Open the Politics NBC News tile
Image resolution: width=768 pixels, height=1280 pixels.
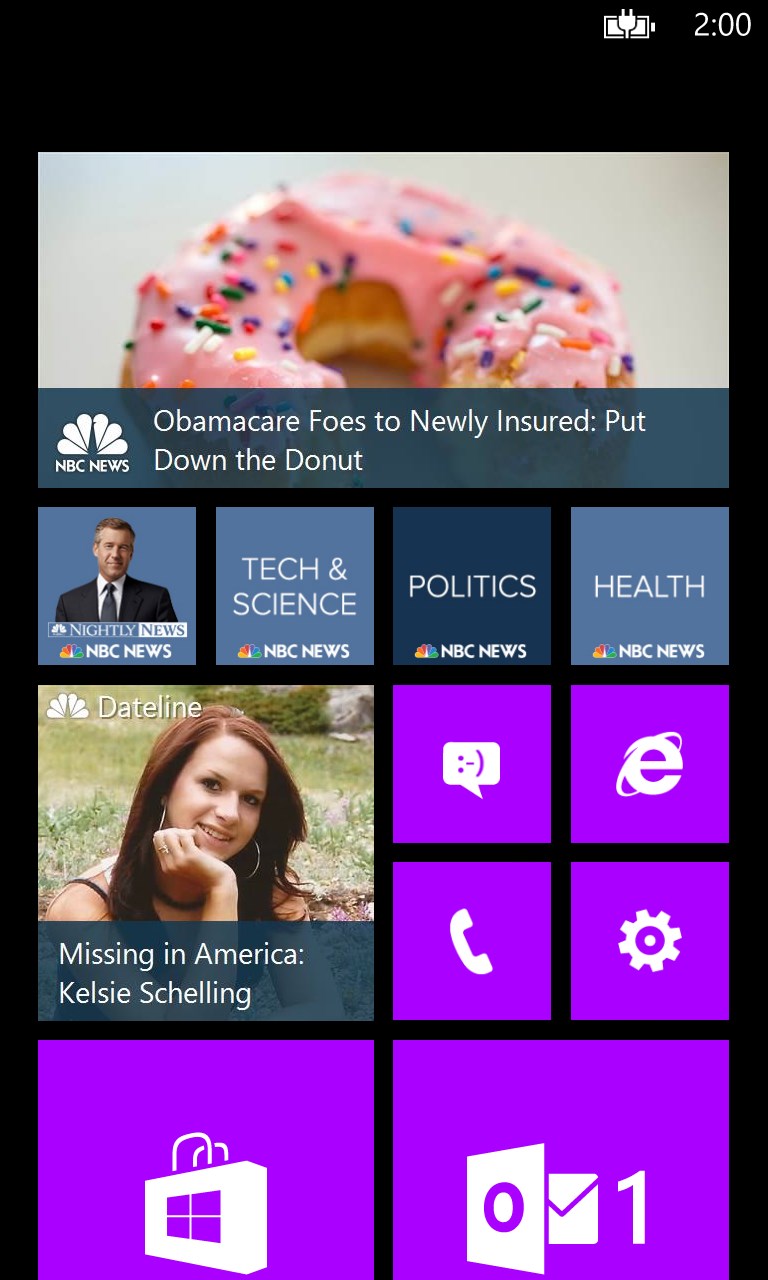point(472,586)
